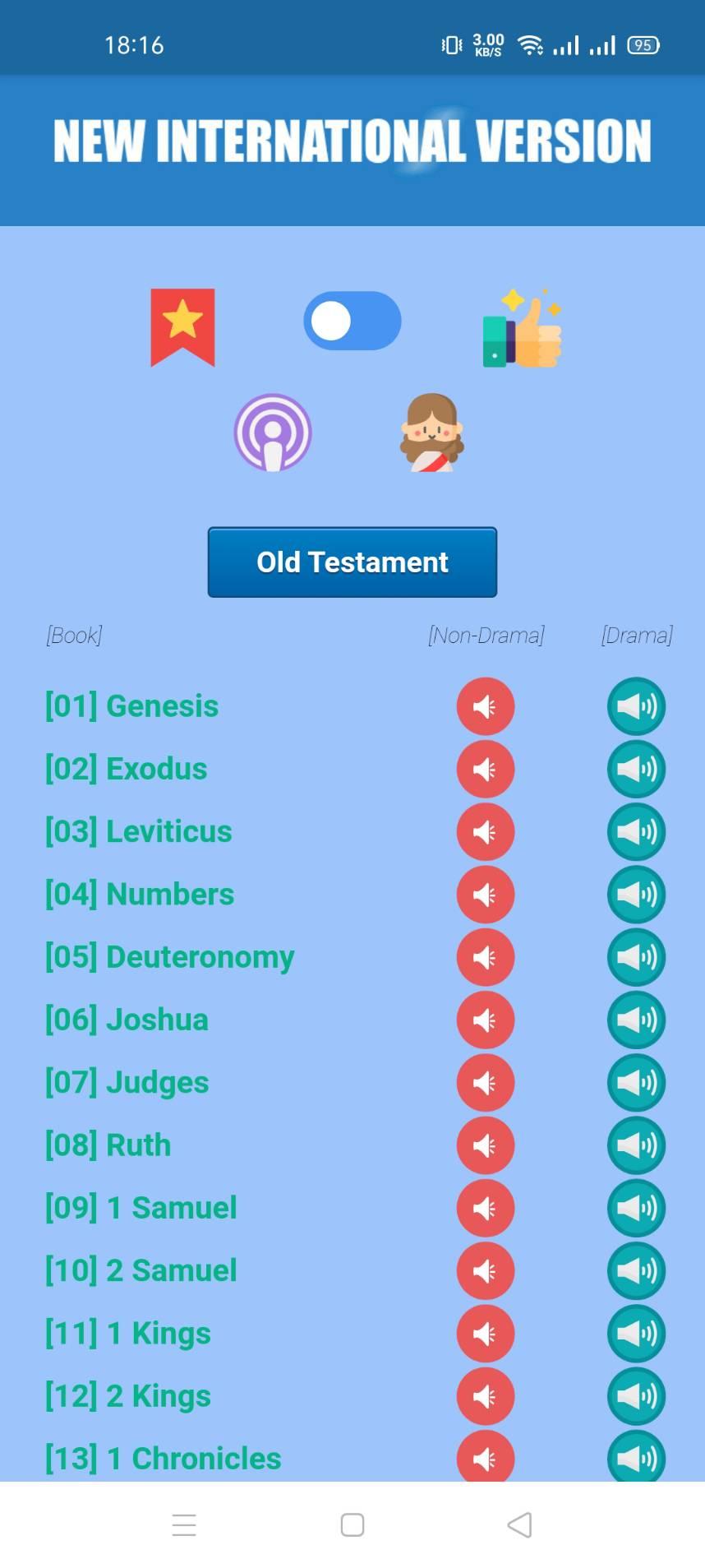This screenshot has width=705, height=1568.
Task: Play the drama audio for 2 Kings
Action: (x=636, y=1396)
